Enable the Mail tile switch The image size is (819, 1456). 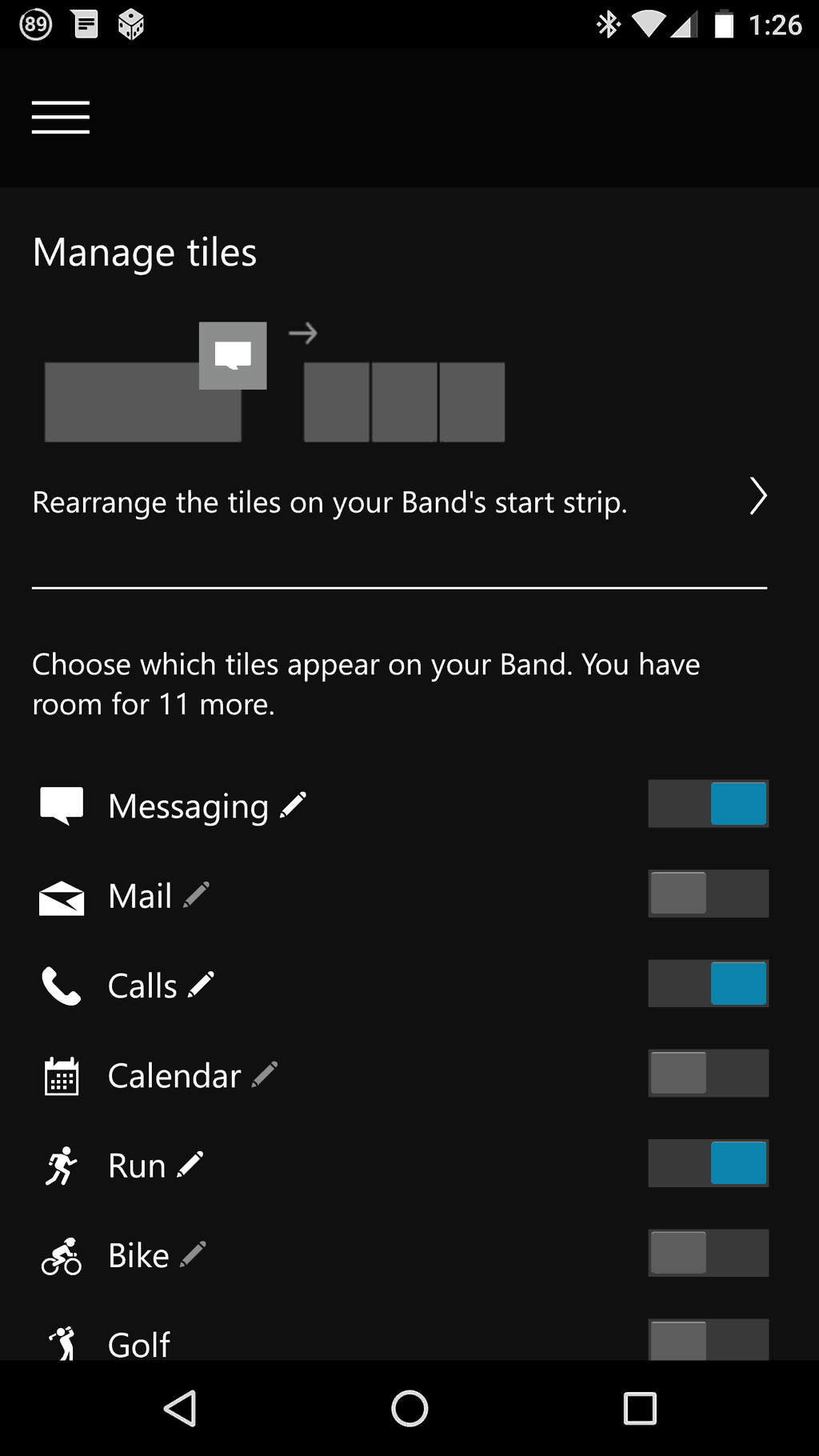point(708,894)
